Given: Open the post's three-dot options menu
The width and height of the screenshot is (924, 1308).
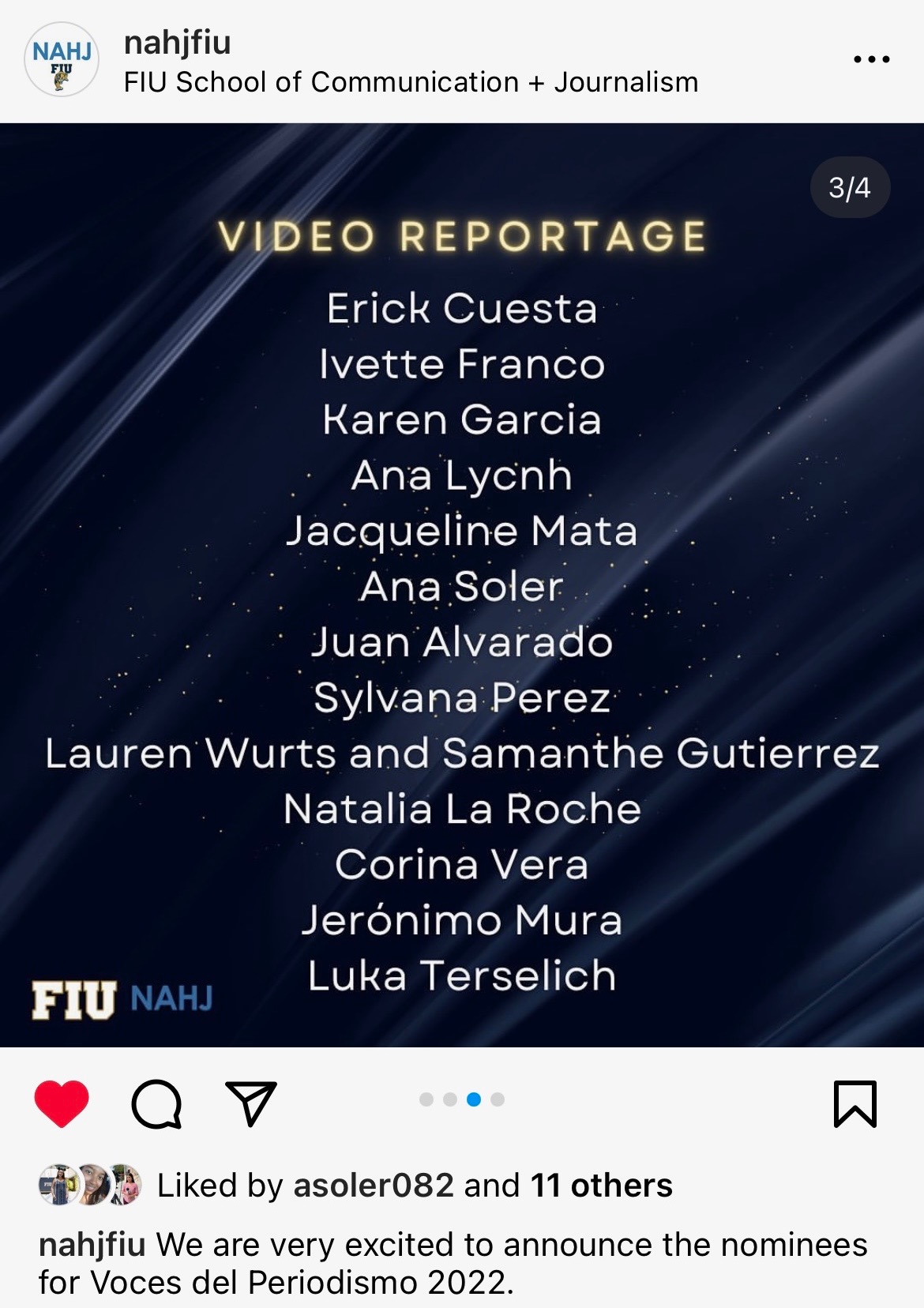Looking at the screenshot, I should [x=872, y=59].
